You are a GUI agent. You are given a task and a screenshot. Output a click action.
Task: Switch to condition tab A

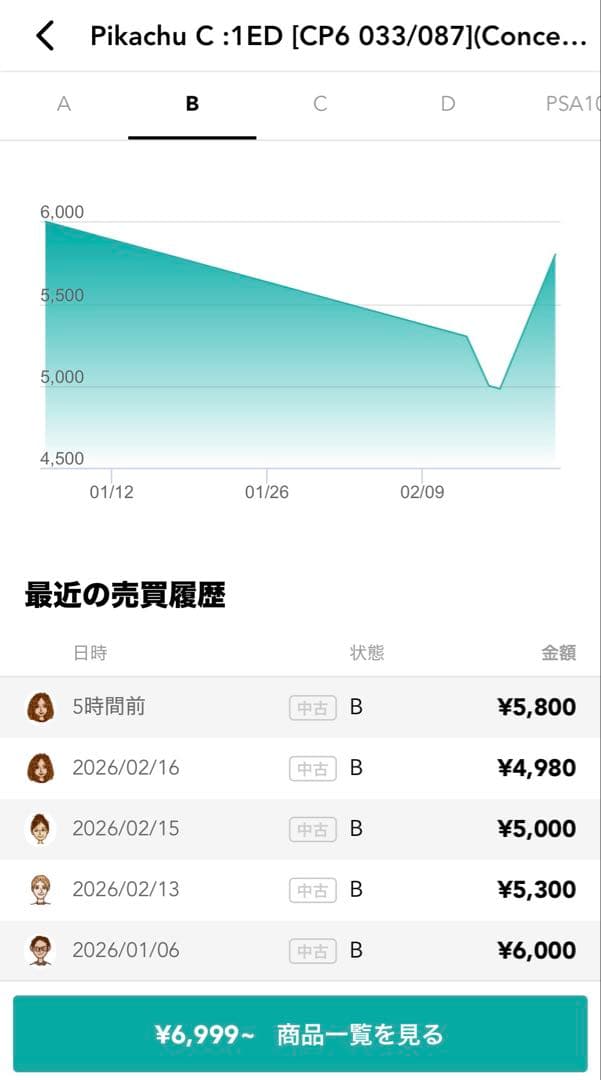(x=64, y=104)
